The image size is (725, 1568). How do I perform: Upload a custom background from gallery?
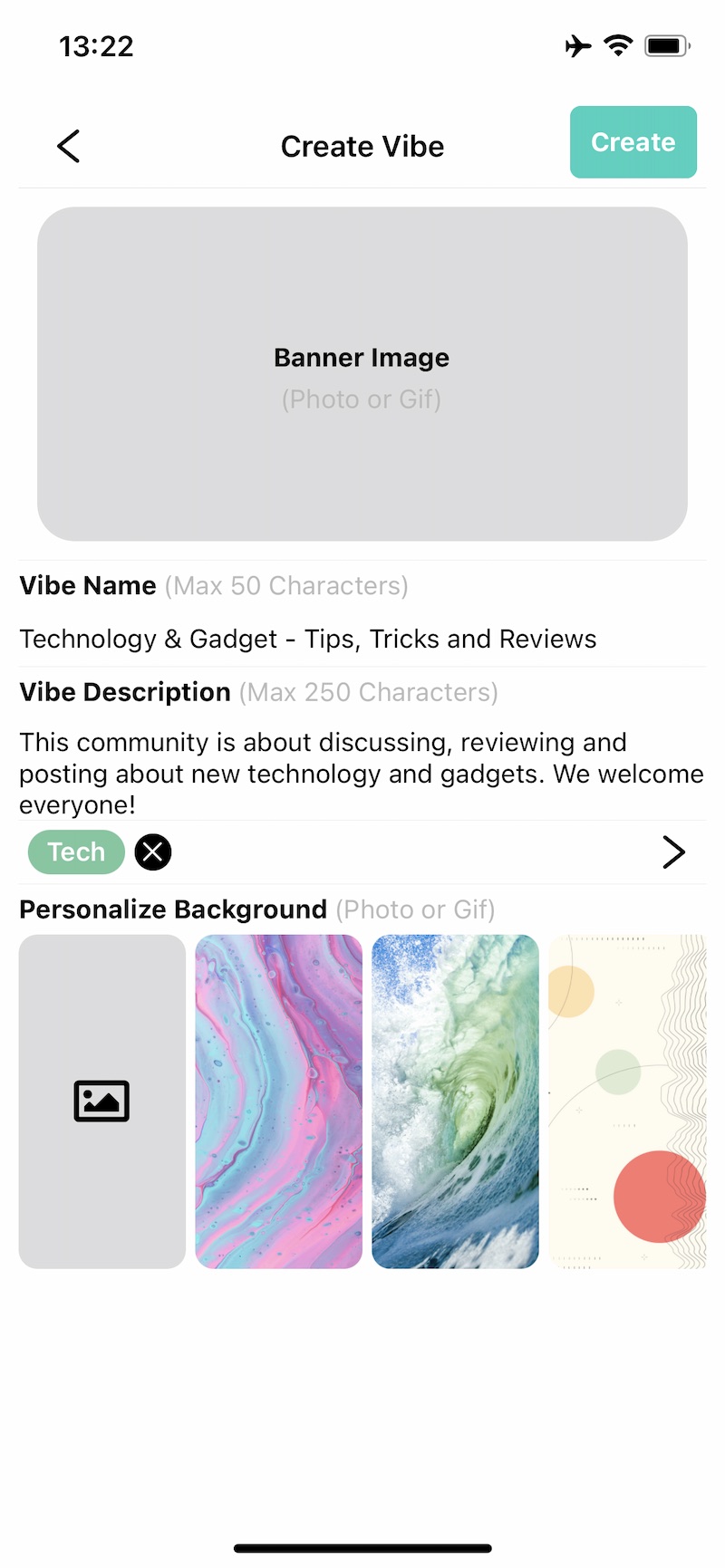pos(102,1101)
